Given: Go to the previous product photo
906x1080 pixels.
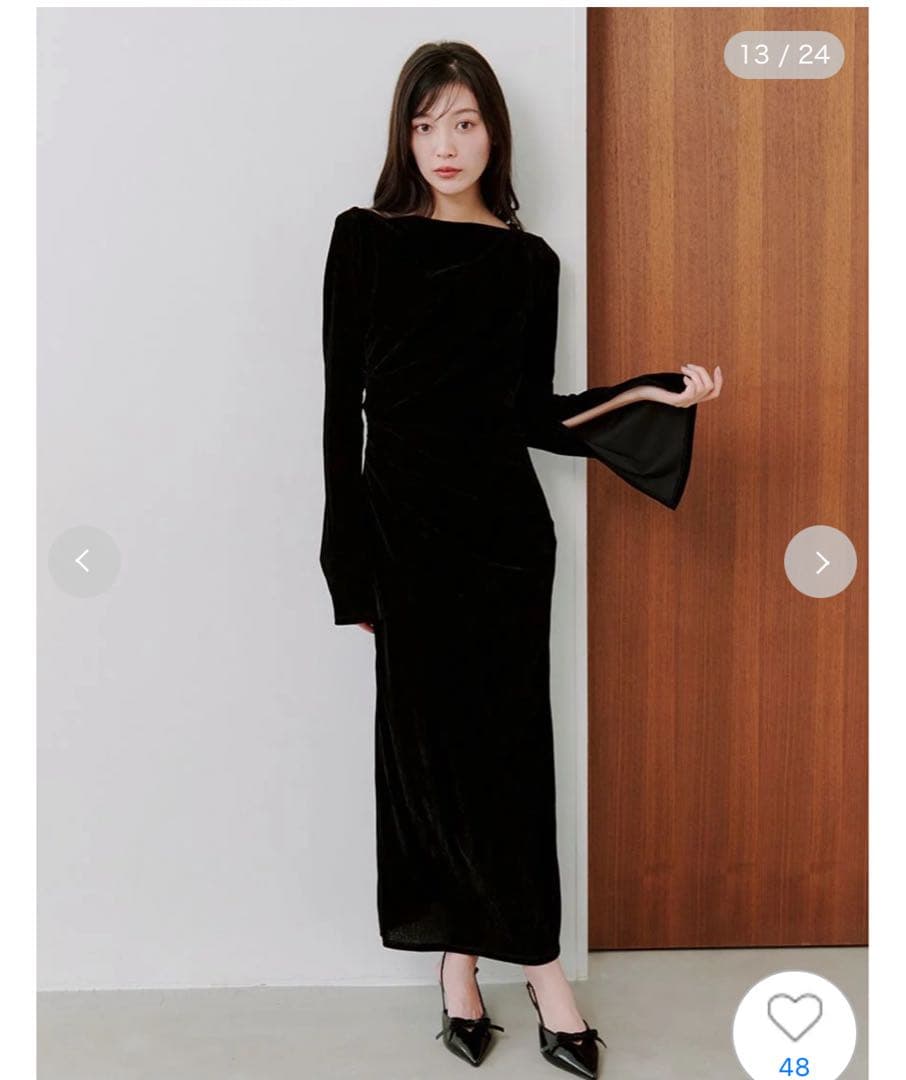Looking at the screenshot, I should [x=84, y=562].
